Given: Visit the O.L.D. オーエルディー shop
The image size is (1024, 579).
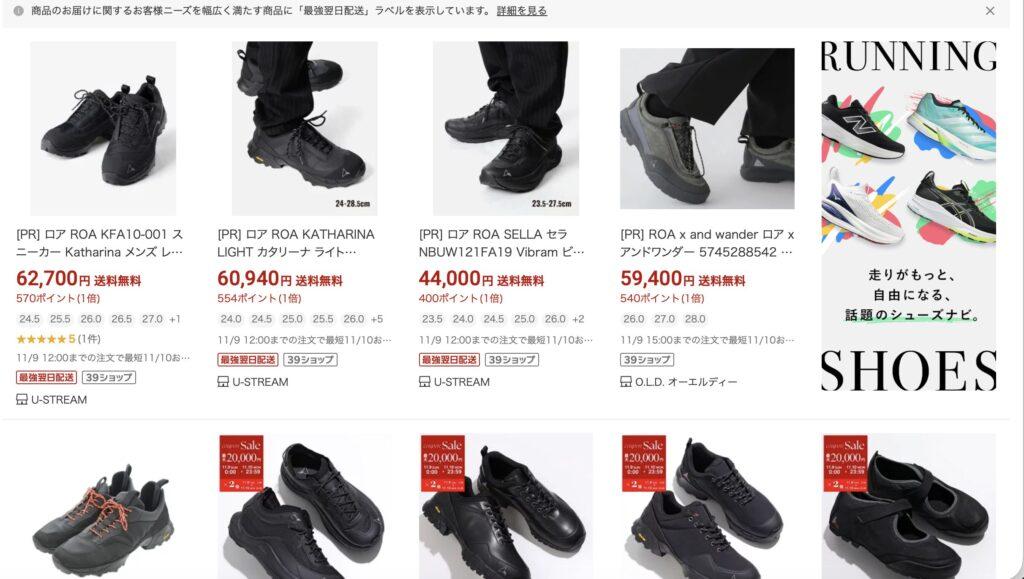Looking at the screenshot, I should click(686, 382).
